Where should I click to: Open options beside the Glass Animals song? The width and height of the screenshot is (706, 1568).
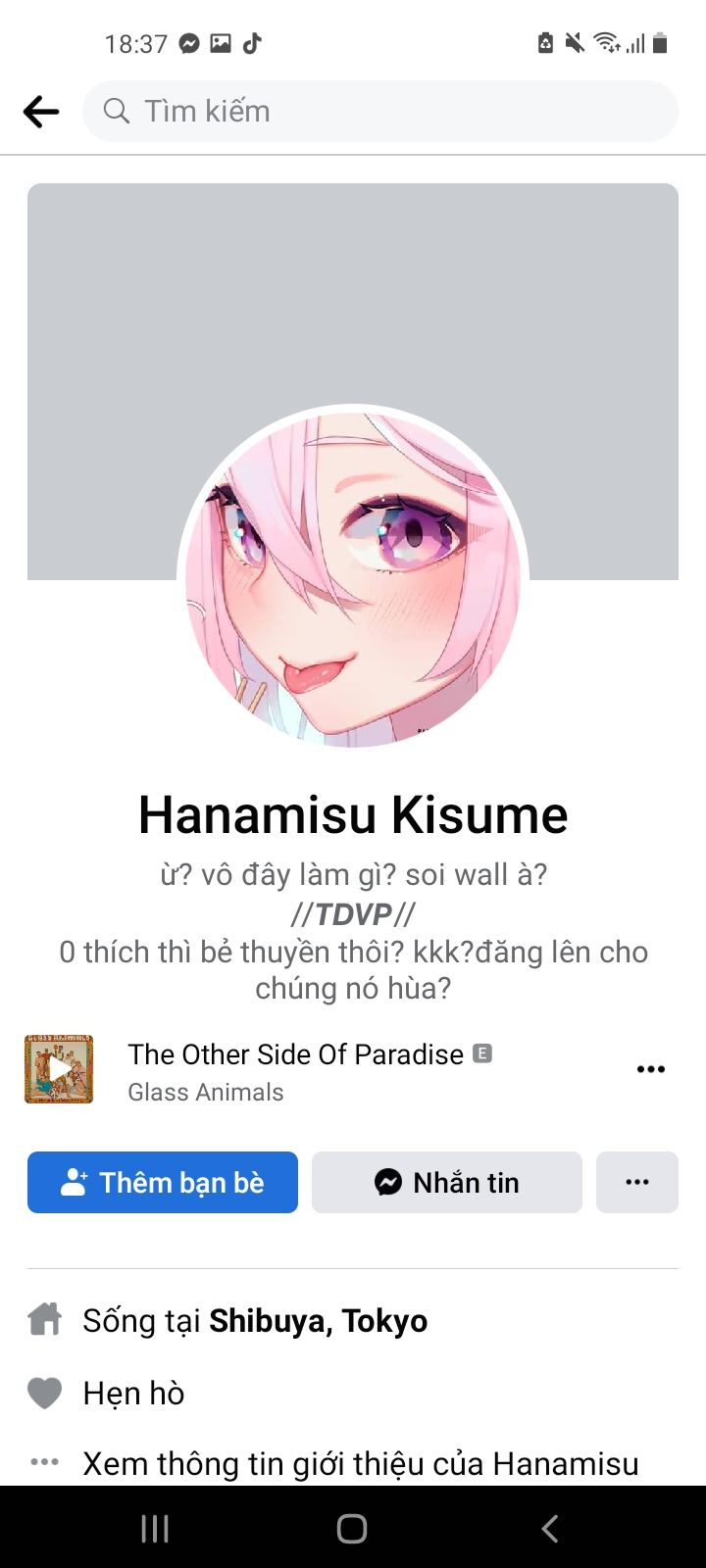point(651,1069)
